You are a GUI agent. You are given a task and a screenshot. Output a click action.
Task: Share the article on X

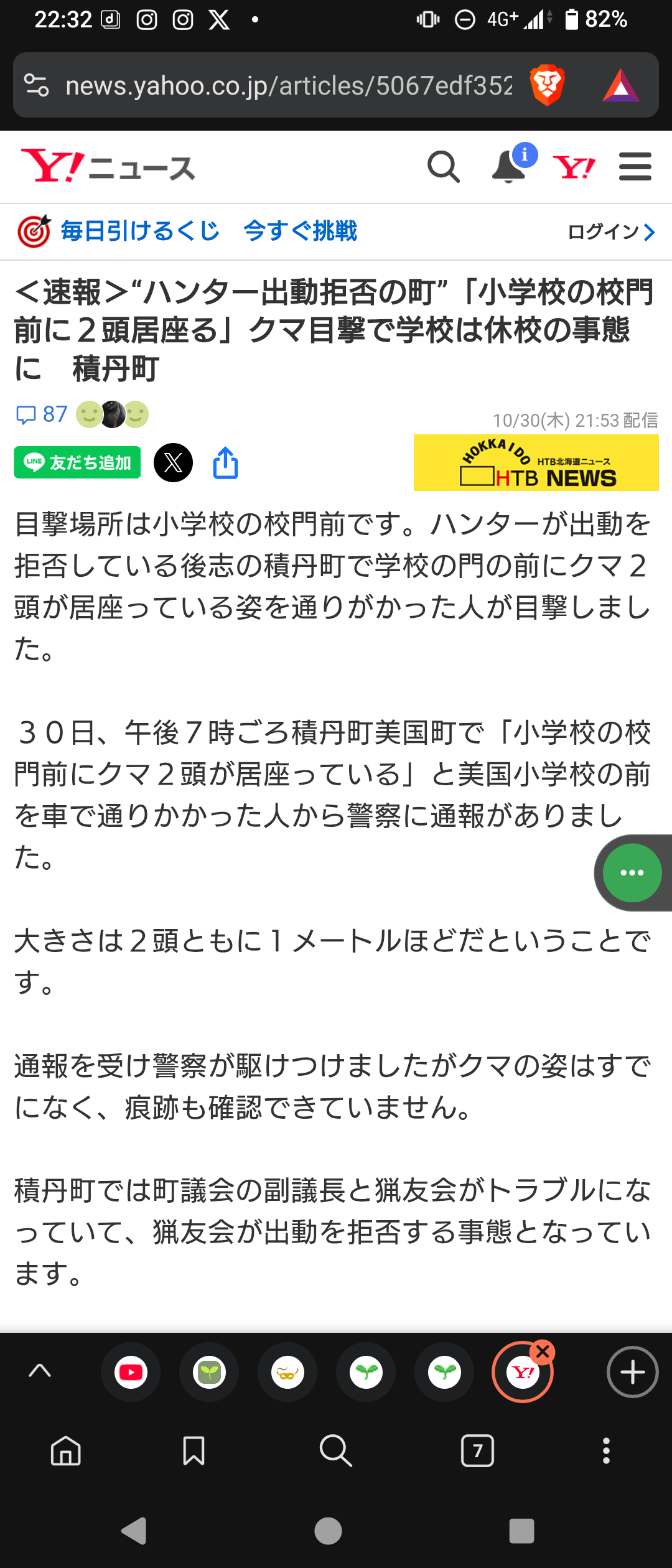pyautogui.click(x=173, y=462)
